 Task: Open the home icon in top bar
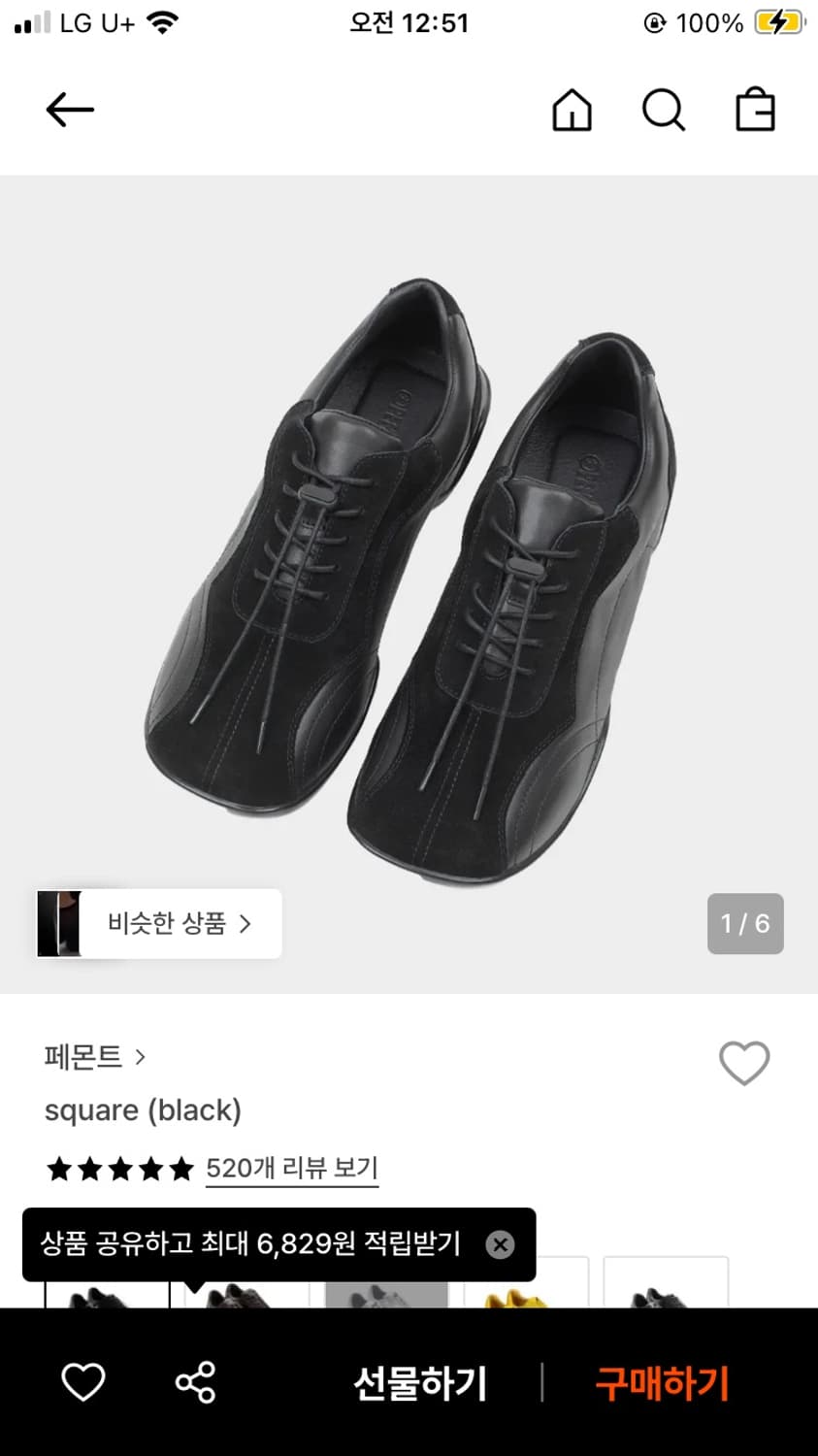572,110
